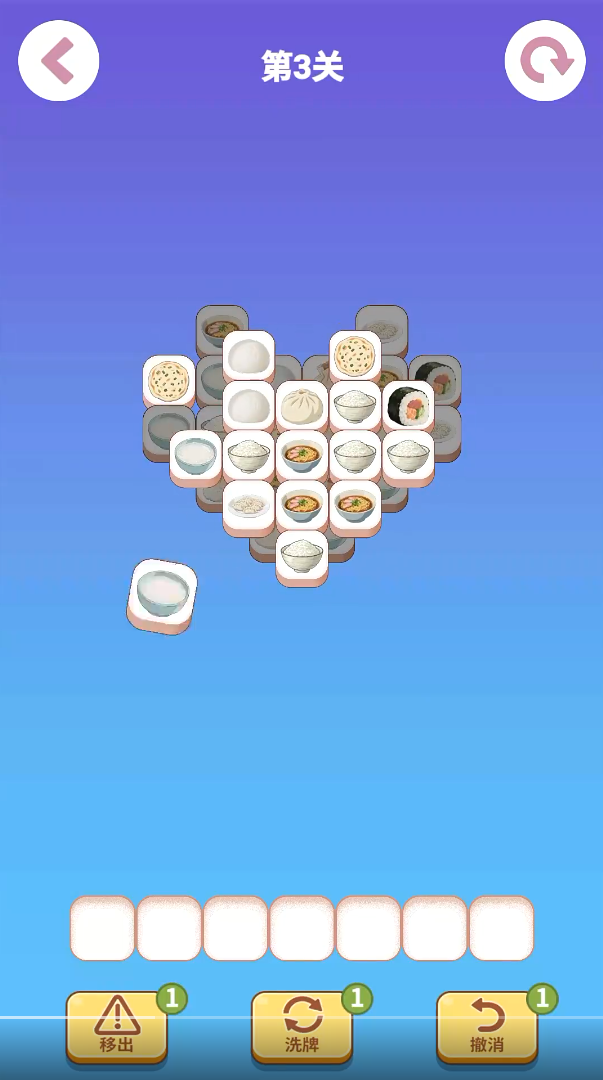Undo the last move with 撤消
Viewport: 603px width, 1080px height.
click(487, 1027)
